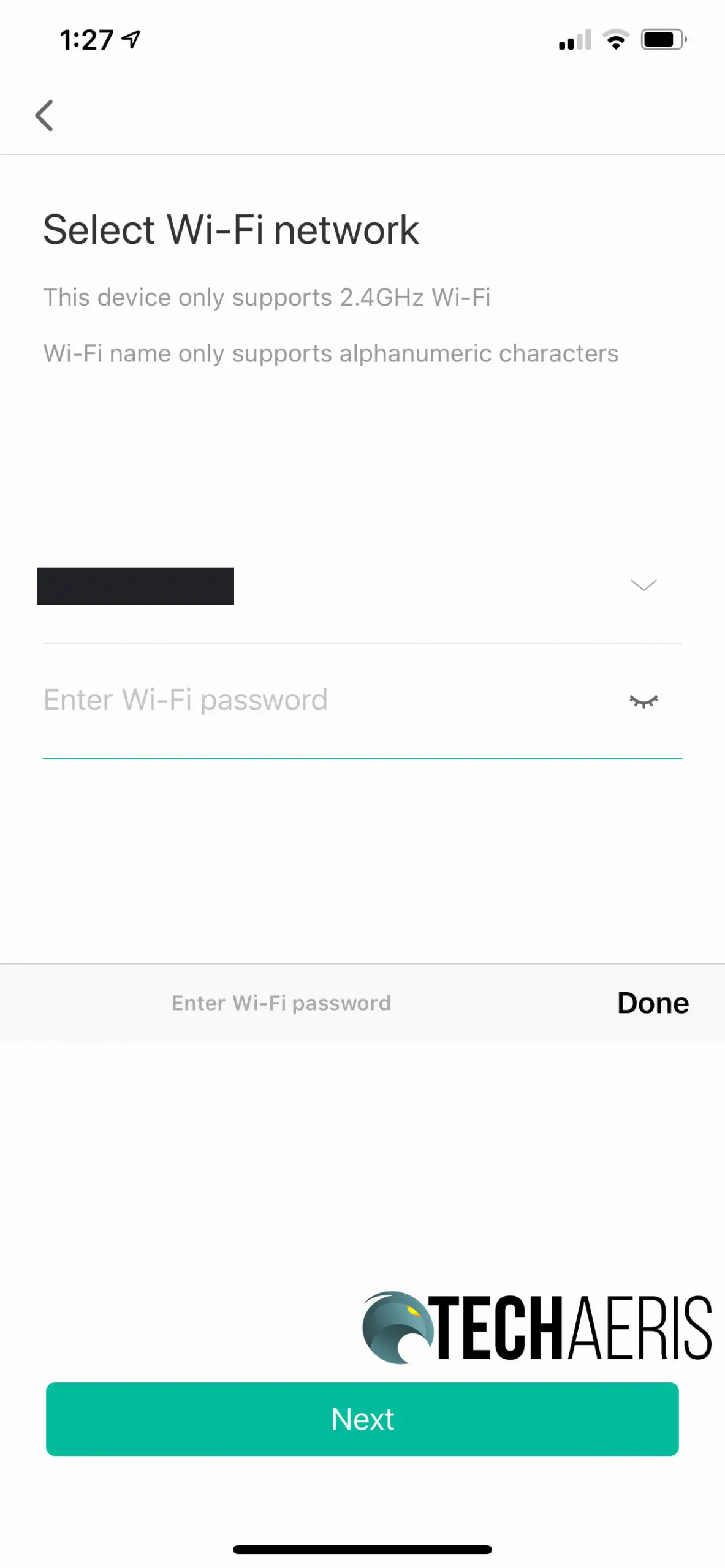Expand the Wi-Fi network dropdown
This screenshot has width=725, height=1568.
point(643,585)
